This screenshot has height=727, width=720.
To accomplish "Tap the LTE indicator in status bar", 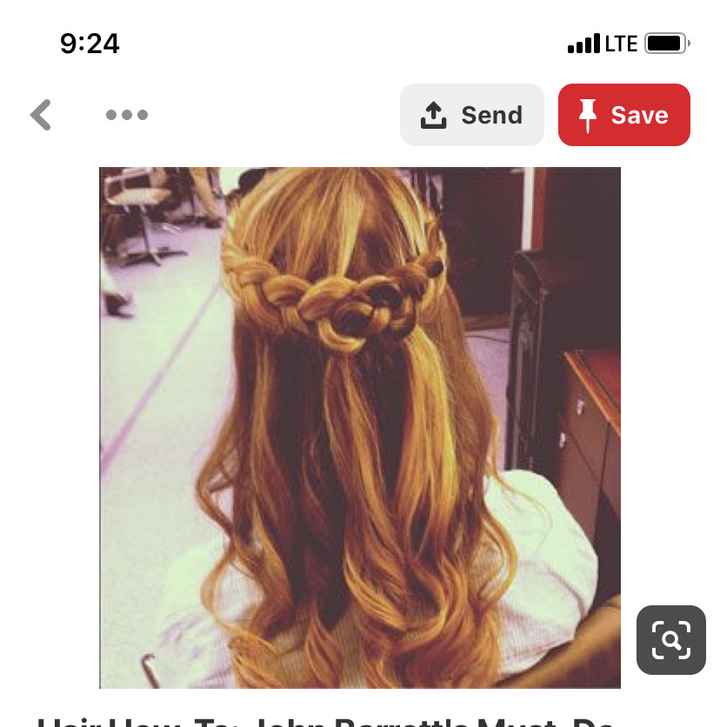I will click(617, 43).
